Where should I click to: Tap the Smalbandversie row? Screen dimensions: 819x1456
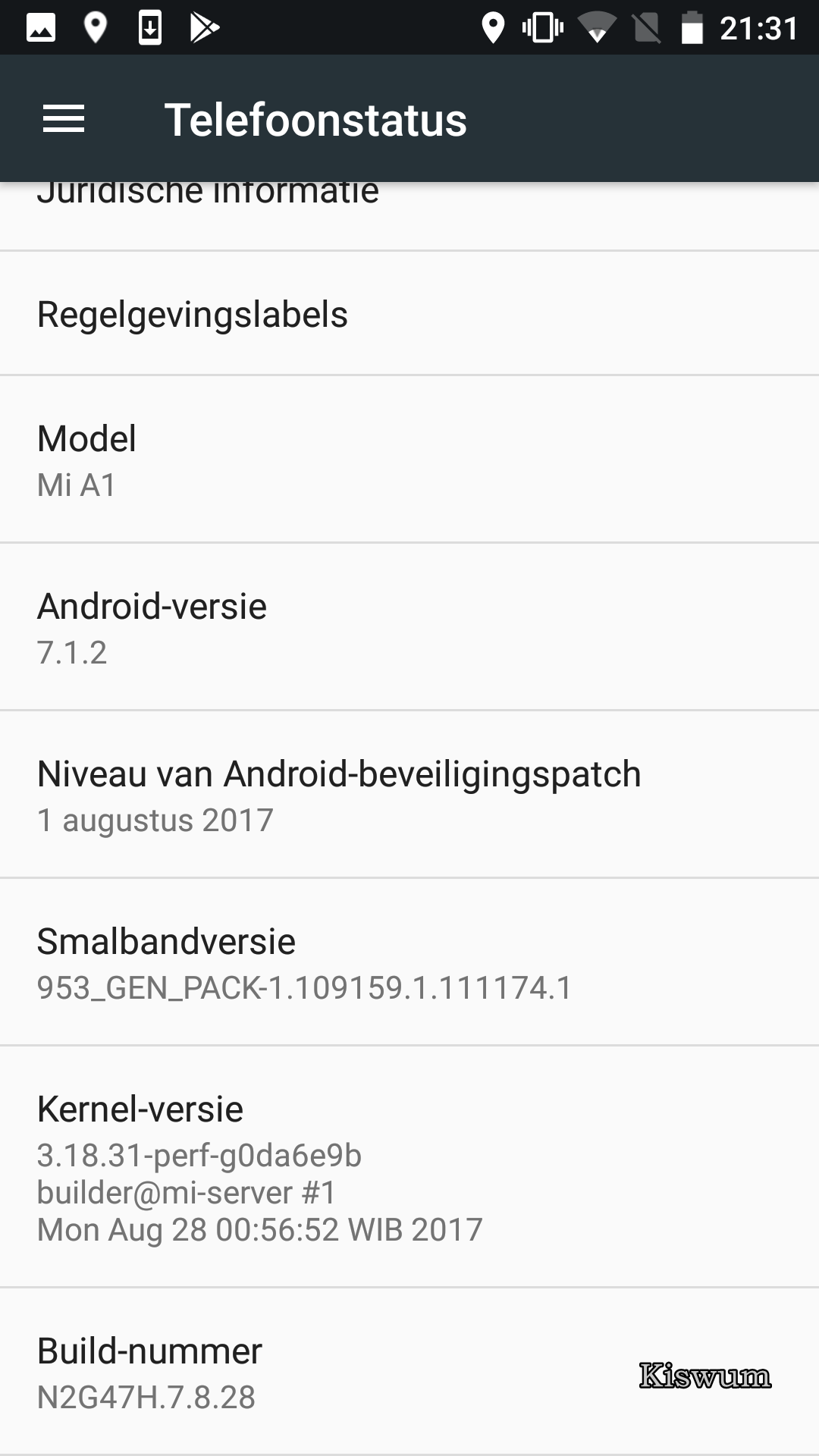[x=409, y=962]
